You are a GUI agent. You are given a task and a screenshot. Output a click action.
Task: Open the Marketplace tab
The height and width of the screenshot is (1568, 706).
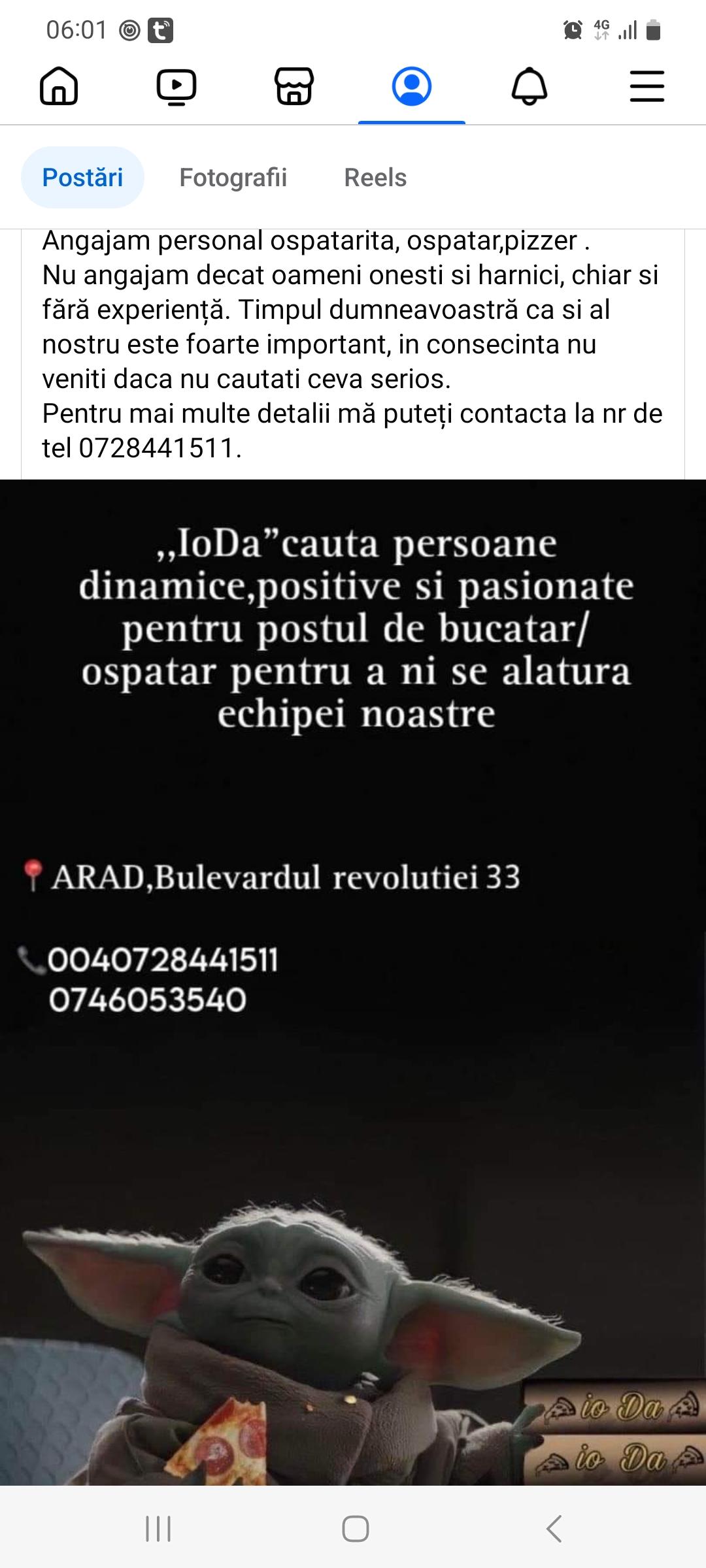coord(294,86)
